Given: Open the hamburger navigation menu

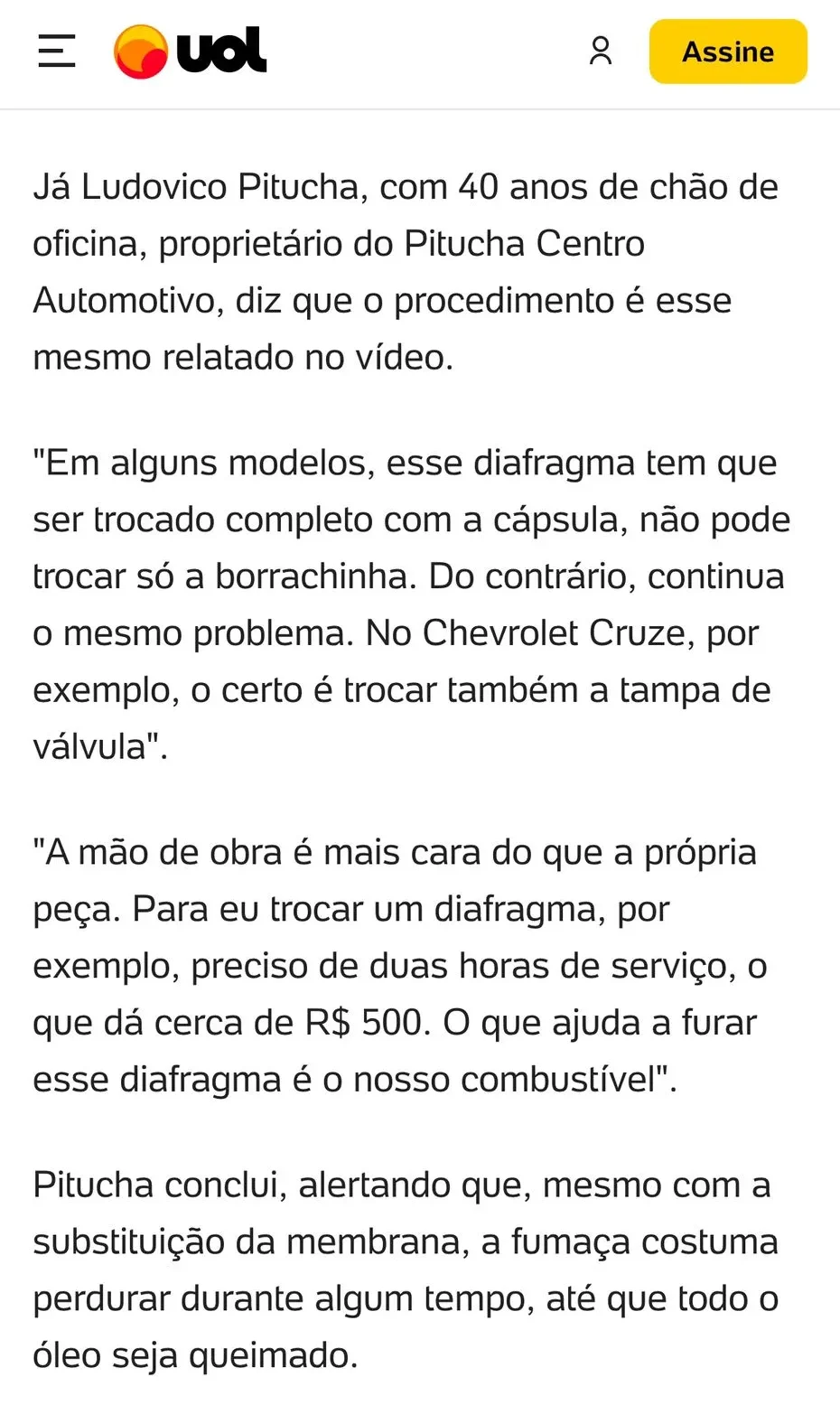Looking at the screenshot, I should coord(56,52).
